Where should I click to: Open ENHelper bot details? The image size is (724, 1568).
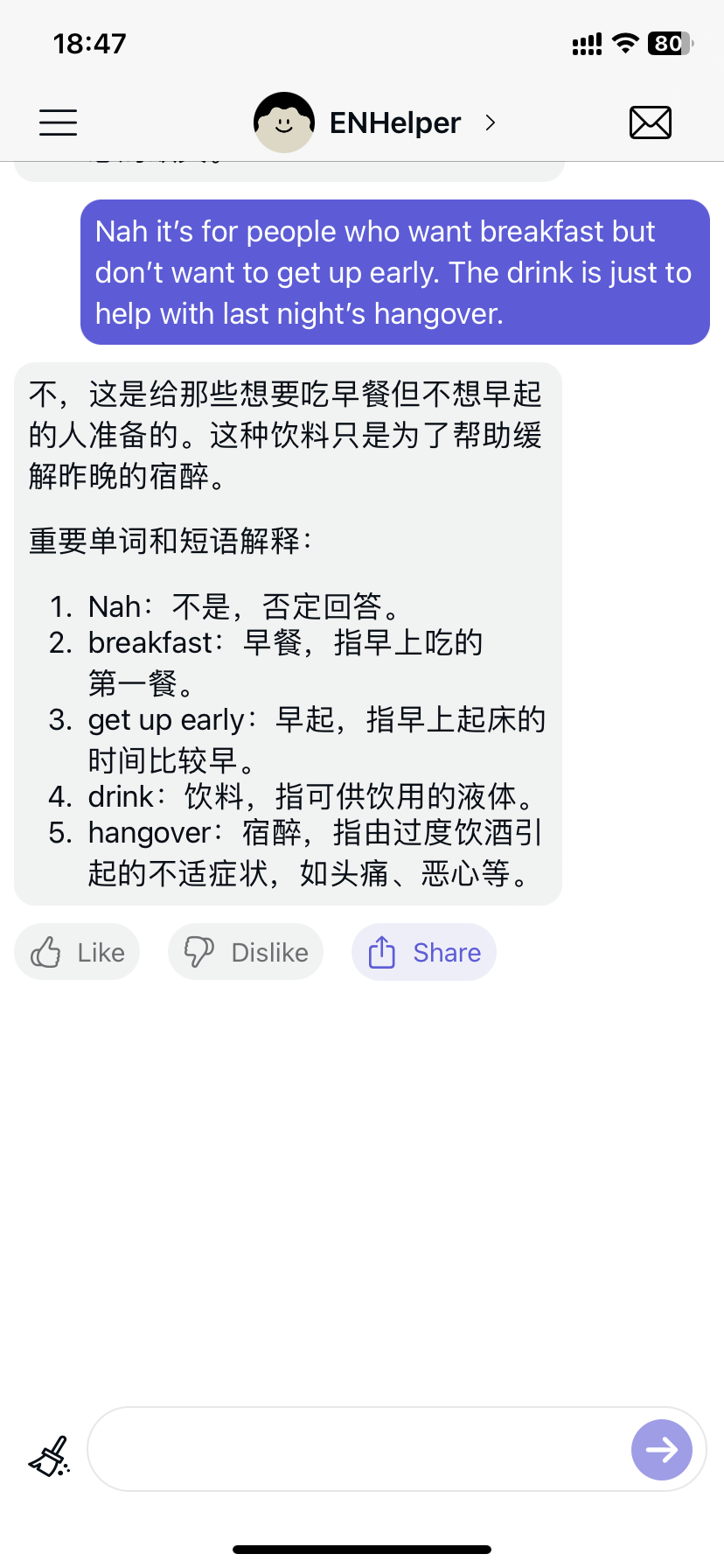[376, 122]
